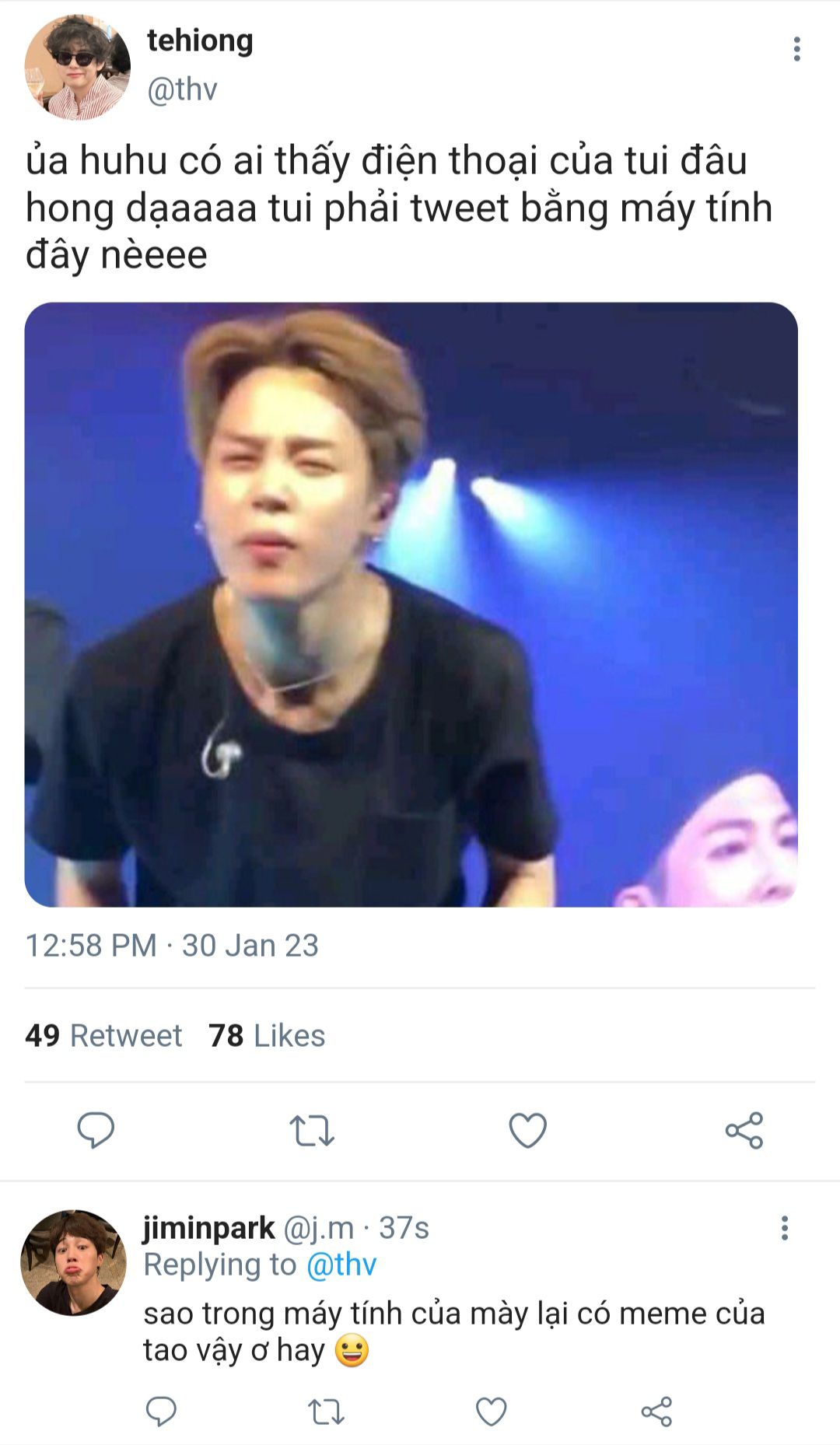Open the photo attached to tehiong's tweet

(411, 604)
